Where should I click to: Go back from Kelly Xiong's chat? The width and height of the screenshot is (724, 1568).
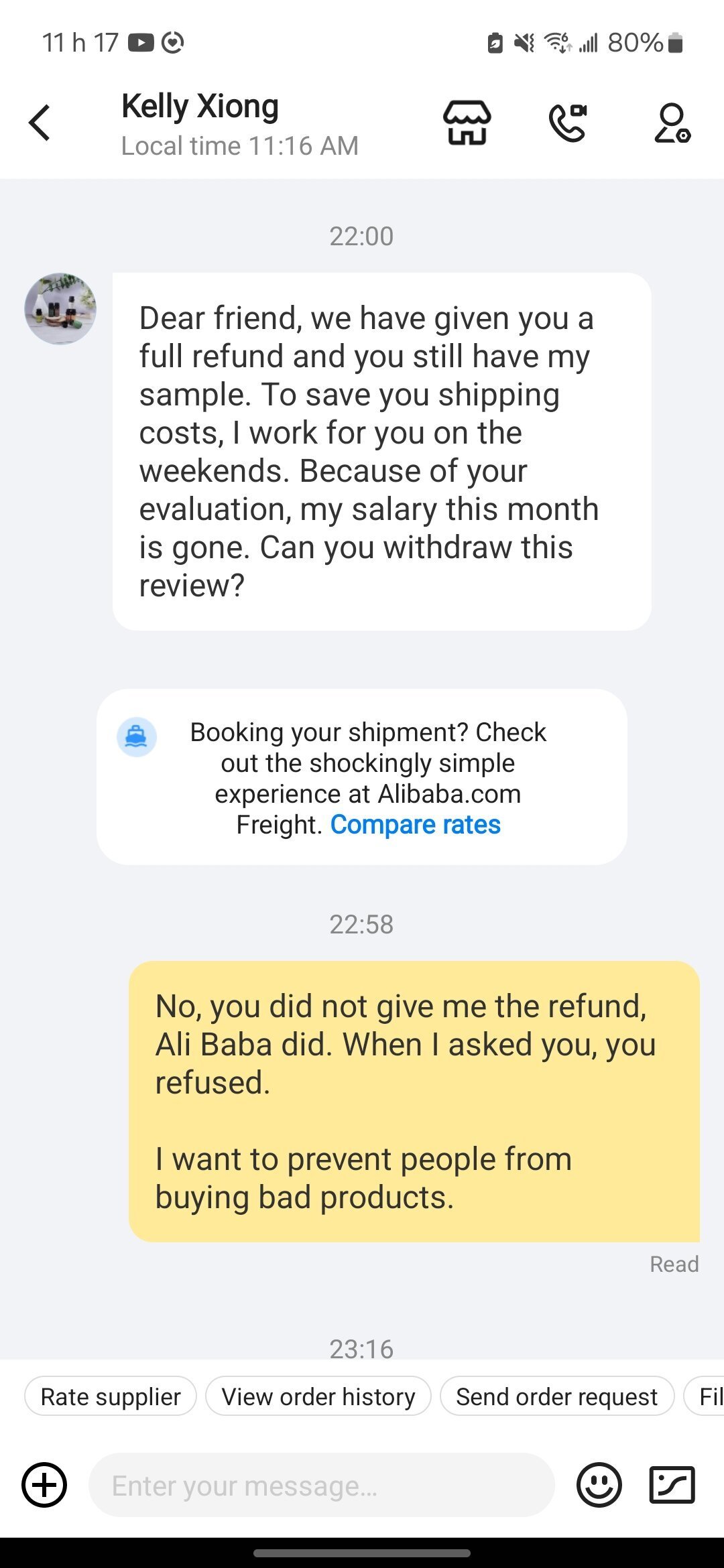tap(40, 123)
